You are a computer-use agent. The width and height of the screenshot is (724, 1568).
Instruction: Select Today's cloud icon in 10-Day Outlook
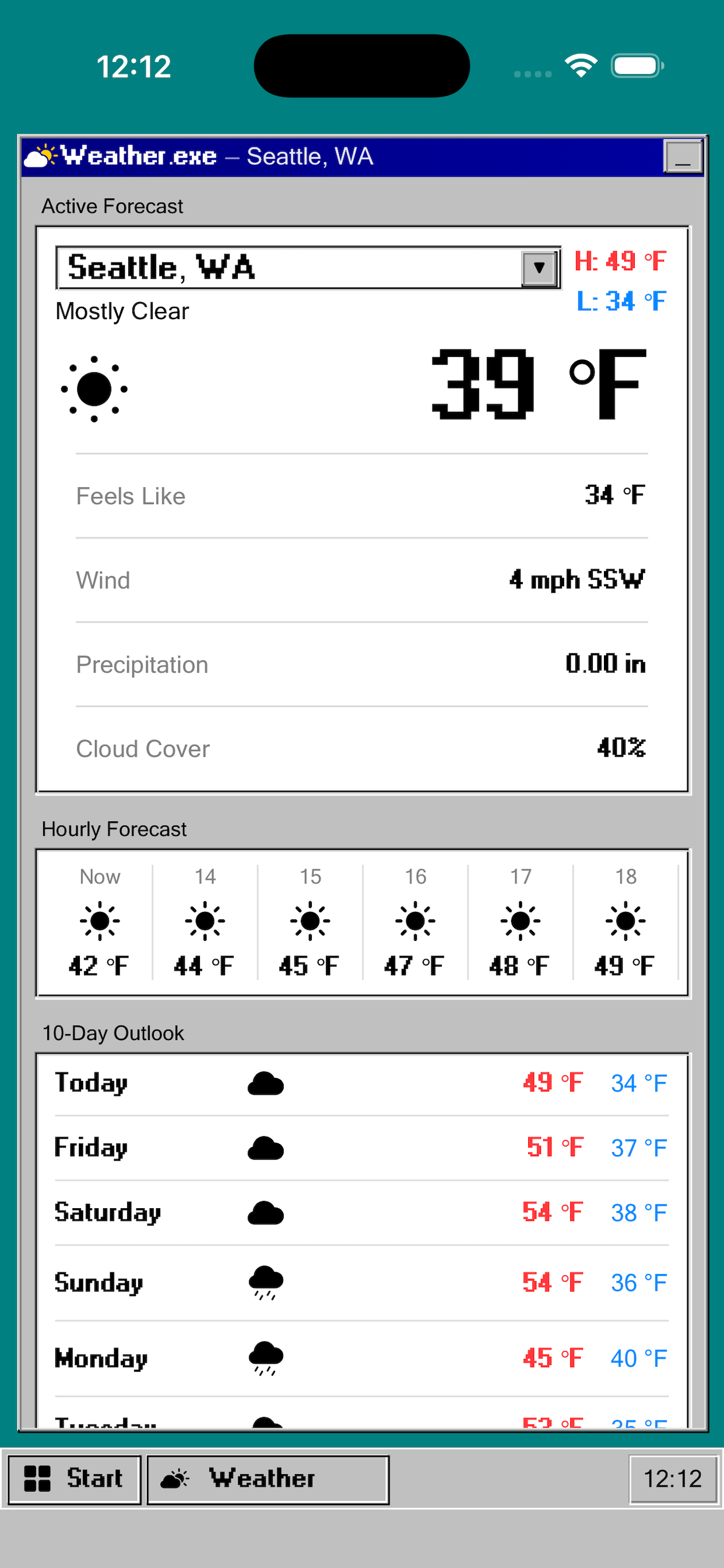coord(265,1082)
